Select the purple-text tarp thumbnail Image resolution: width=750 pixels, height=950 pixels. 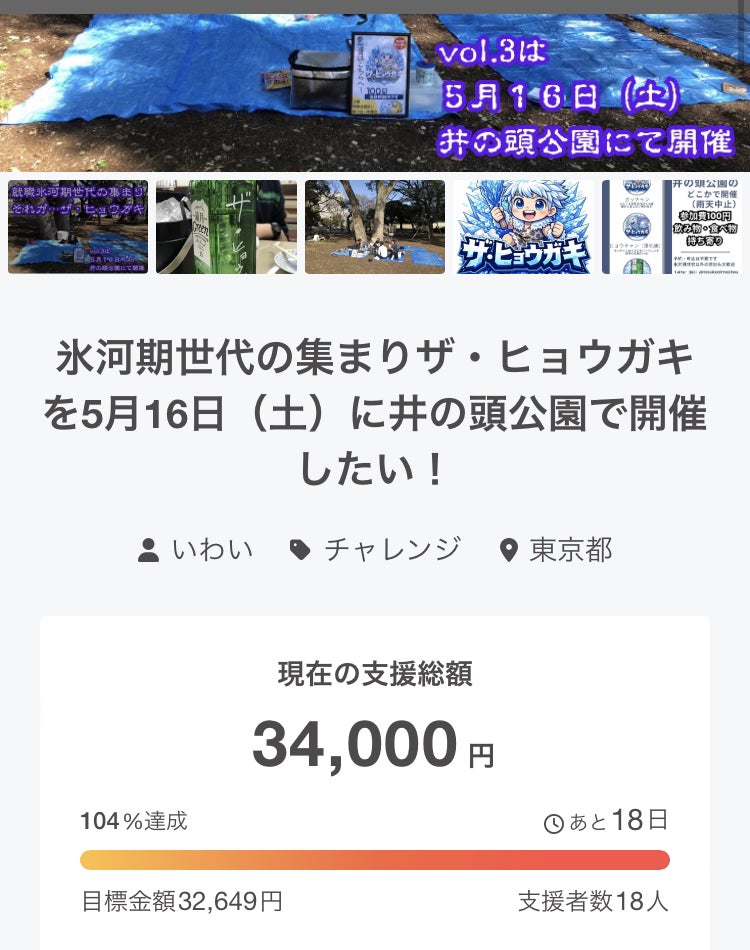pos(78,227)
